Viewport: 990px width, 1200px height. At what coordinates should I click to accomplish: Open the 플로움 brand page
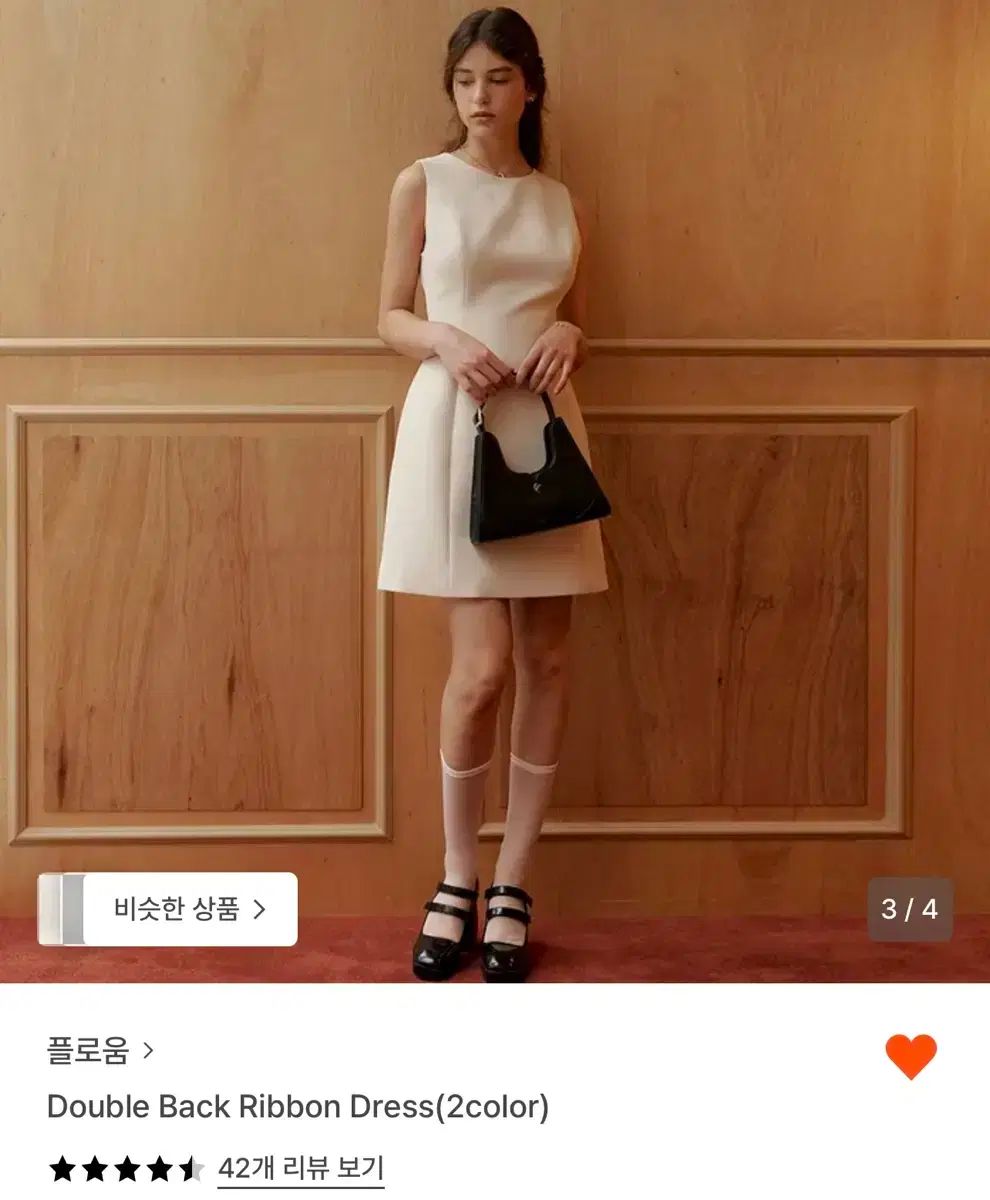(x=100, y=1051)
